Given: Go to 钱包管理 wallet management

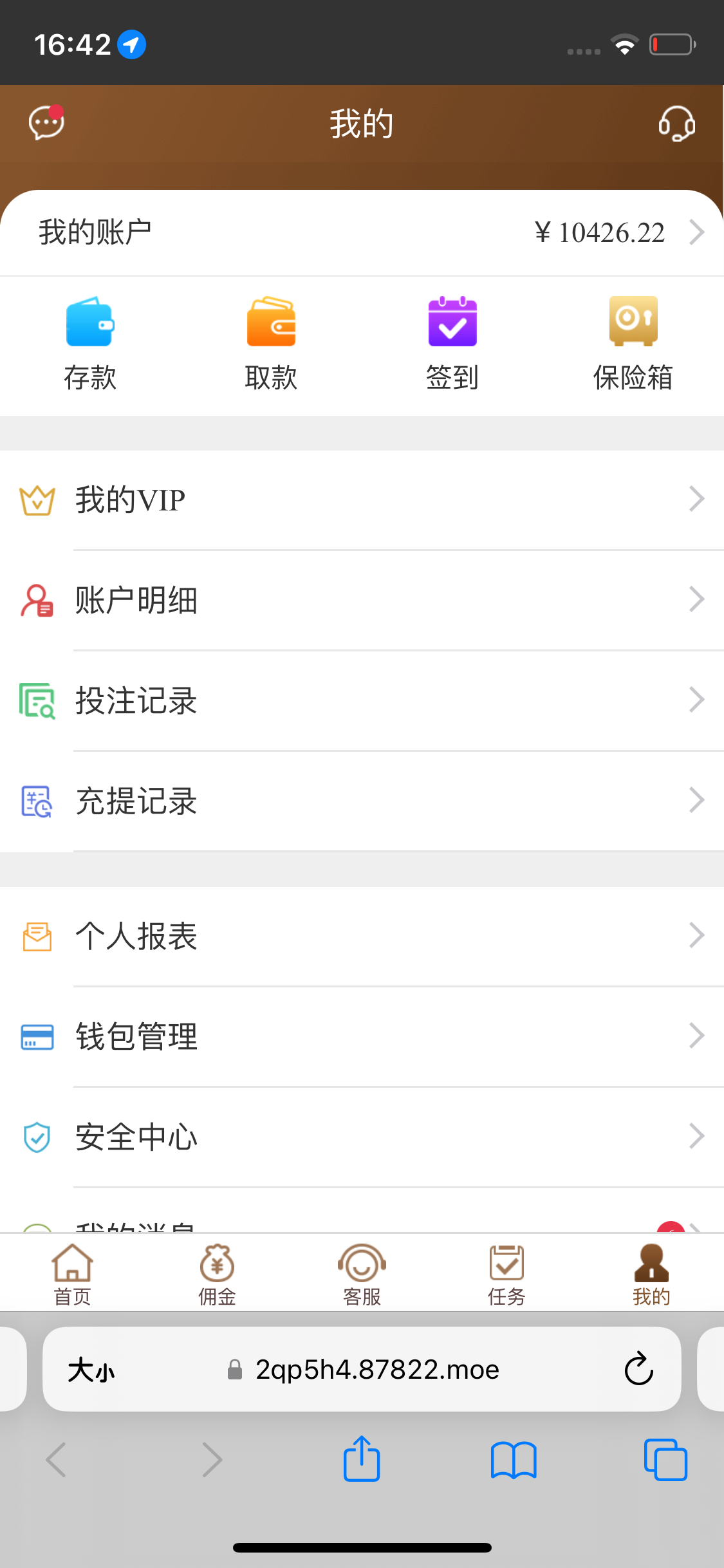Looking at the screenshot, I should pyautogui.click(x=362, y=1037).
